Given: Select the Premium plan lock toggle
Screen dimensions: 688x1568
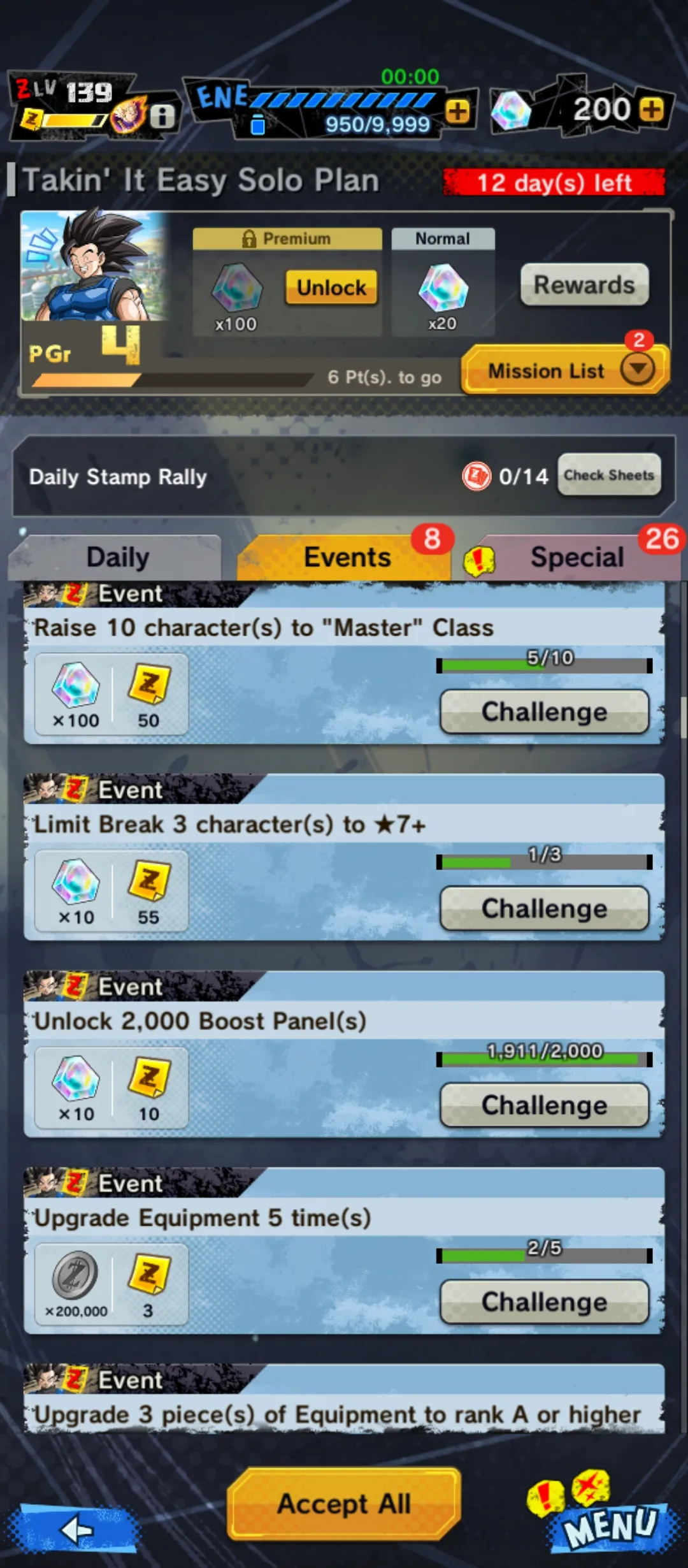Looking at the screenshot, I should pos(248,238).
